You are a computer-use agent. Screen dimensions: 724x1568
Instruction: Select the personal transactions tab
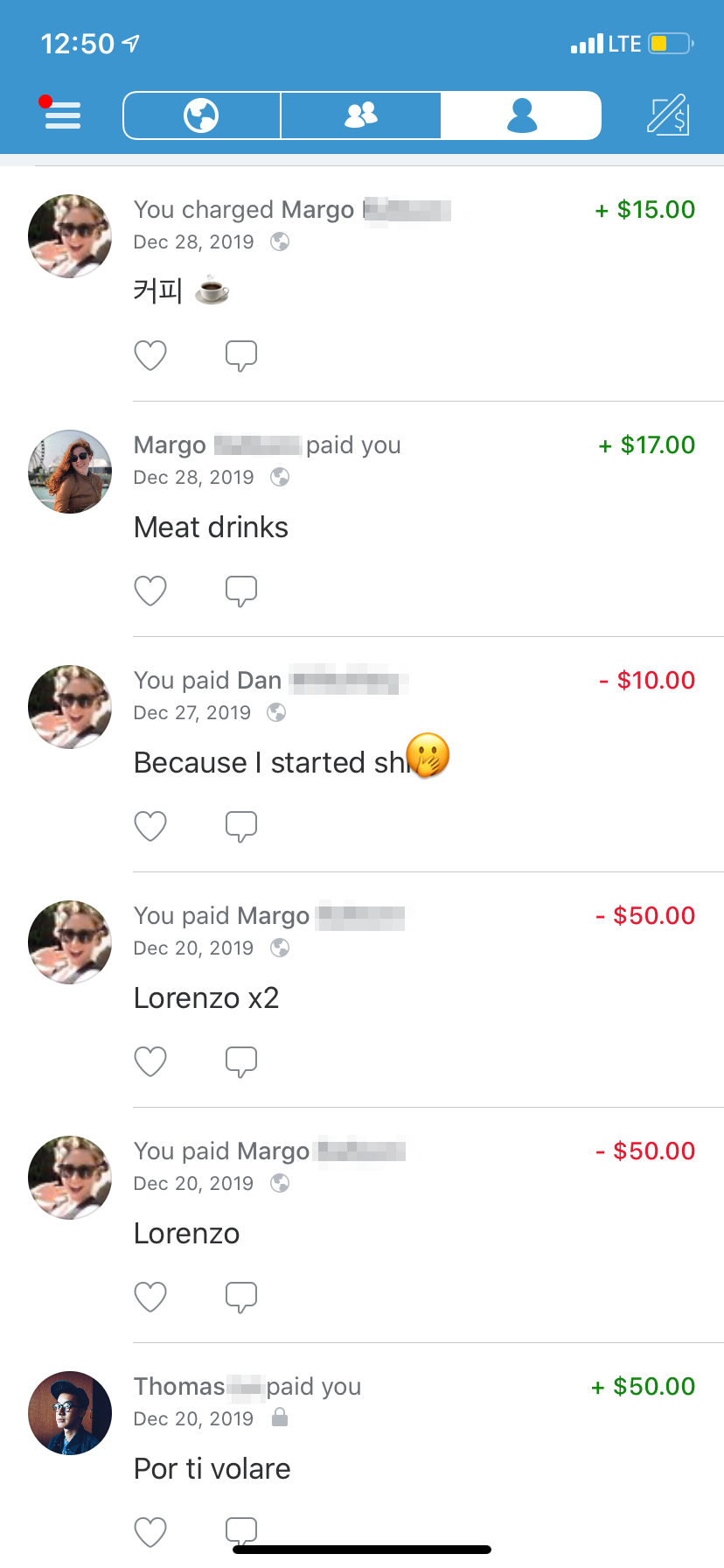point(521,115)
